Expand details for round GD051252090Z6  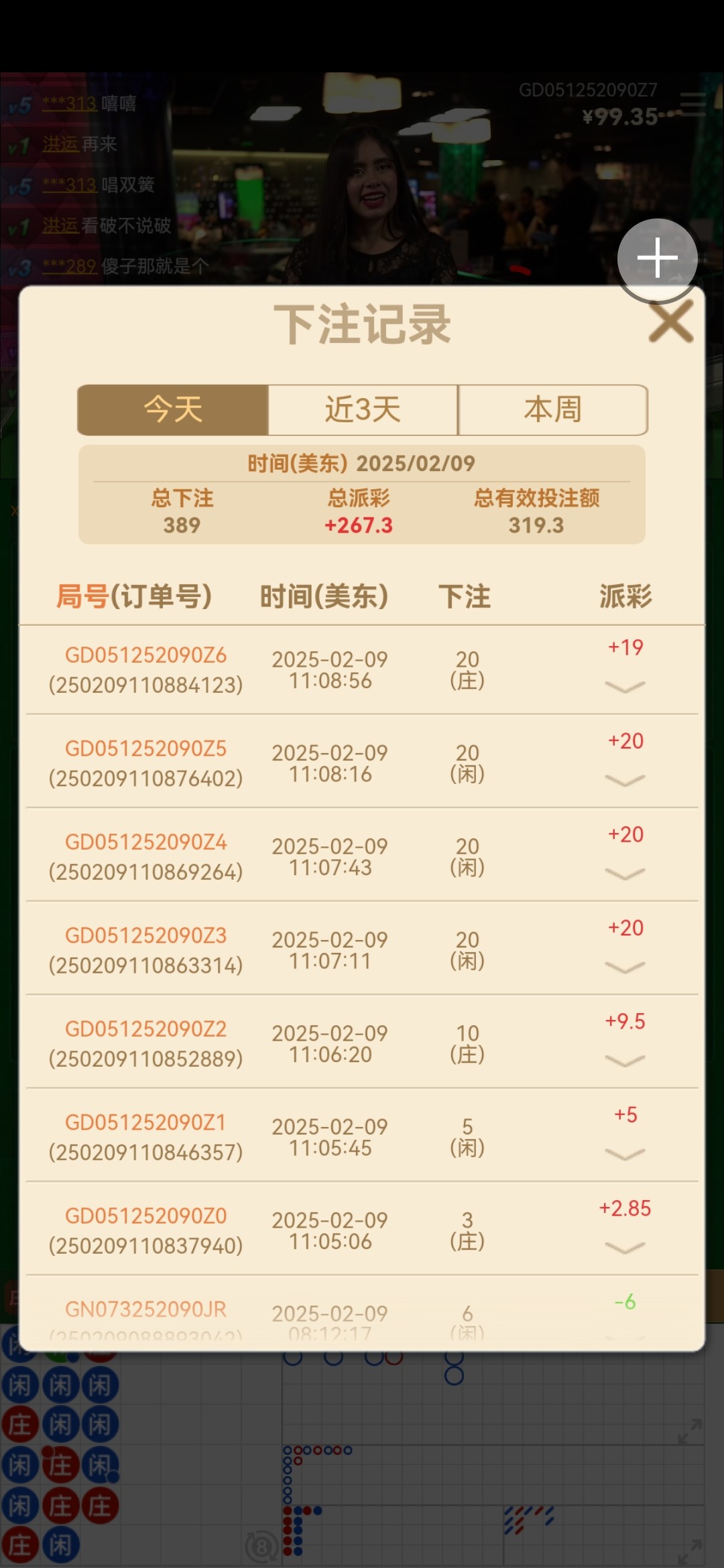coord(625,687)
